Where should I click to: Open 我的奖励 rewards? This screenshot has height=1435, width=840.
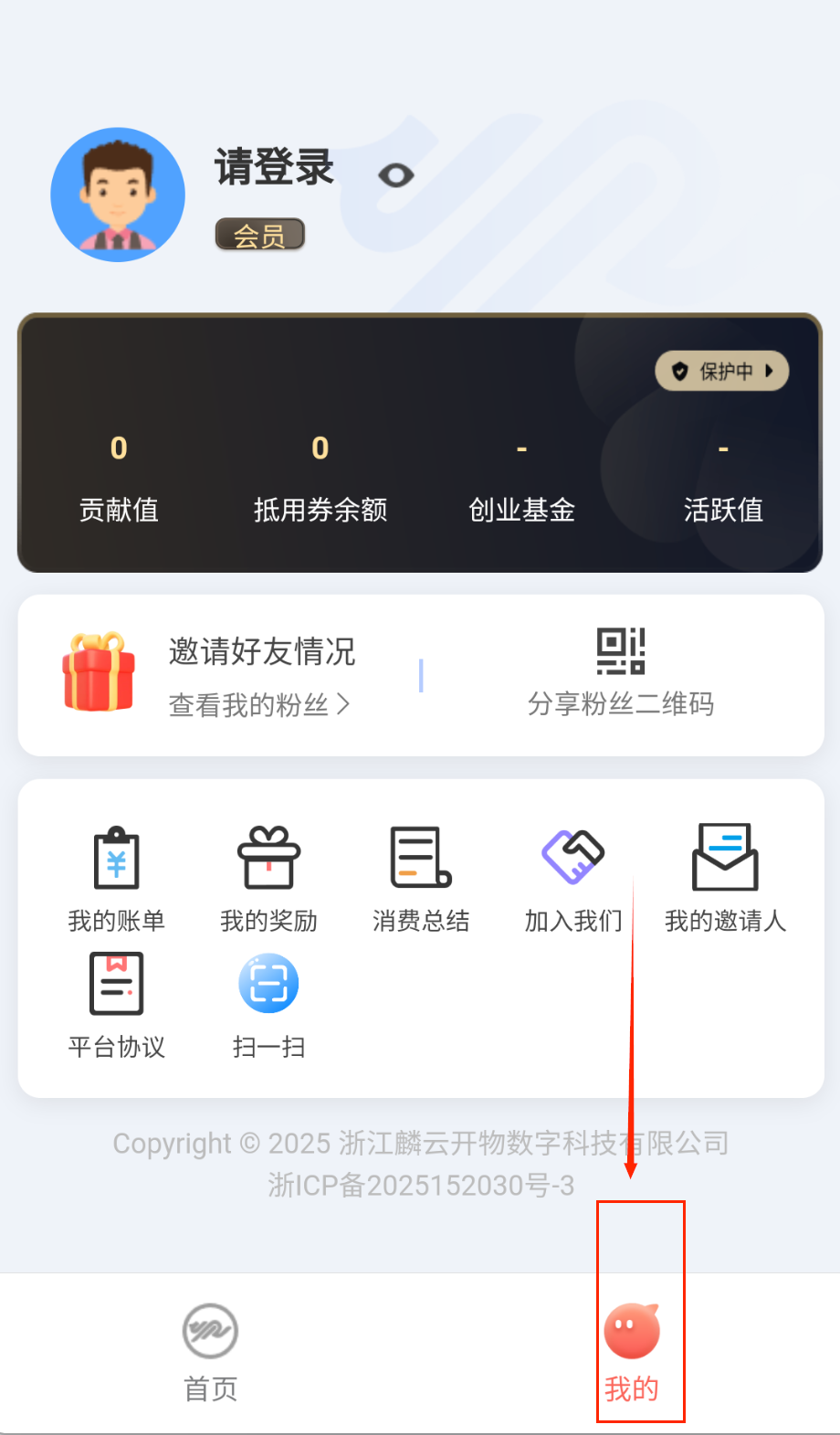pos(268,878)
